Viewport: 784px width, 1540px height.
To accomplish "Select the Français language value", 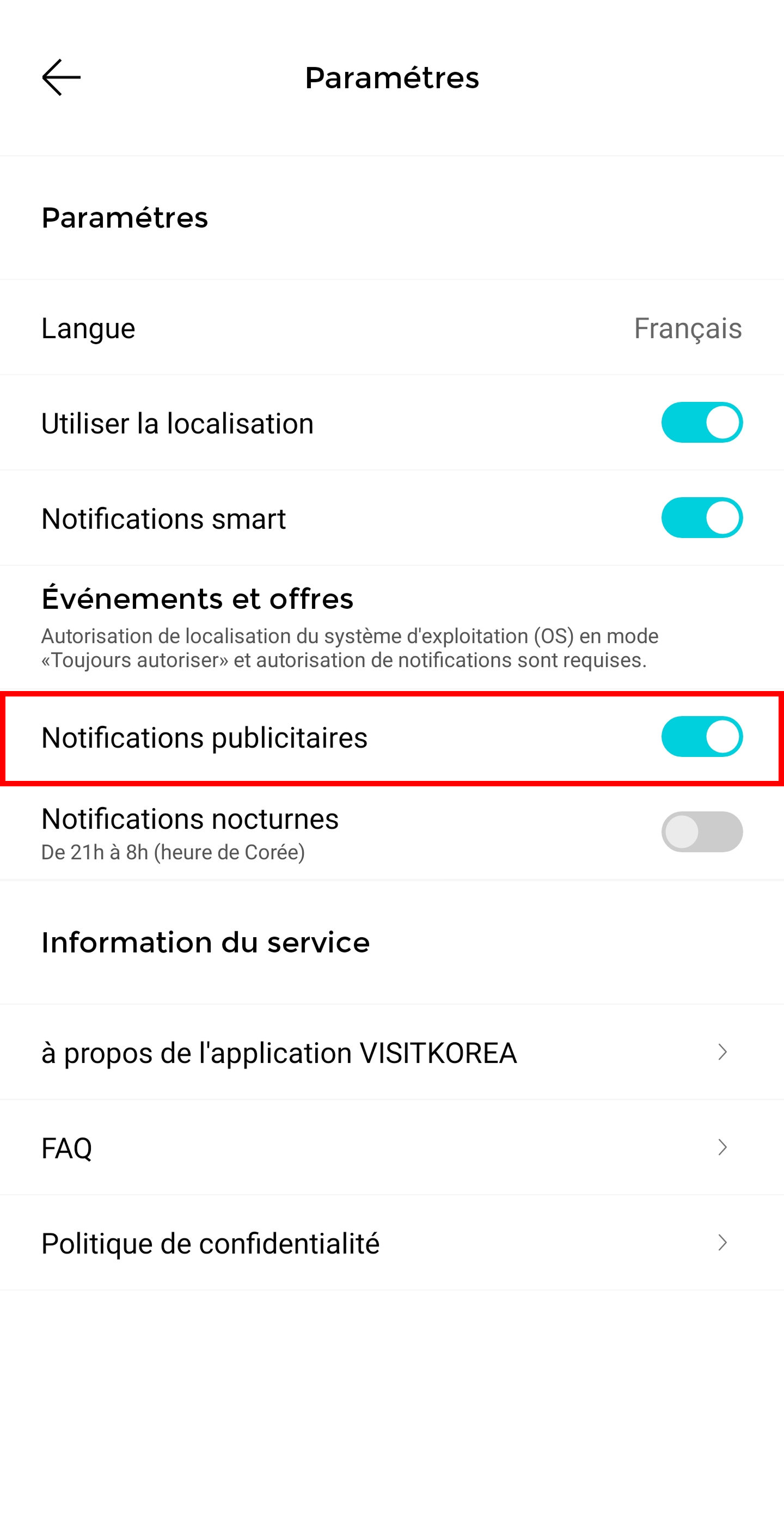I will 688,328.
